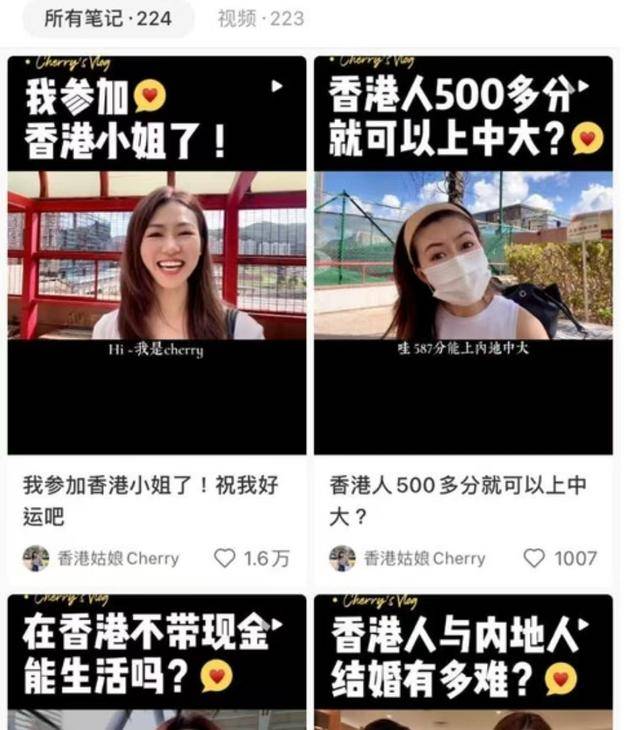640x730 pixels.
Task: Like the 香港人500多分 note
Action: (x=535, y=558)
